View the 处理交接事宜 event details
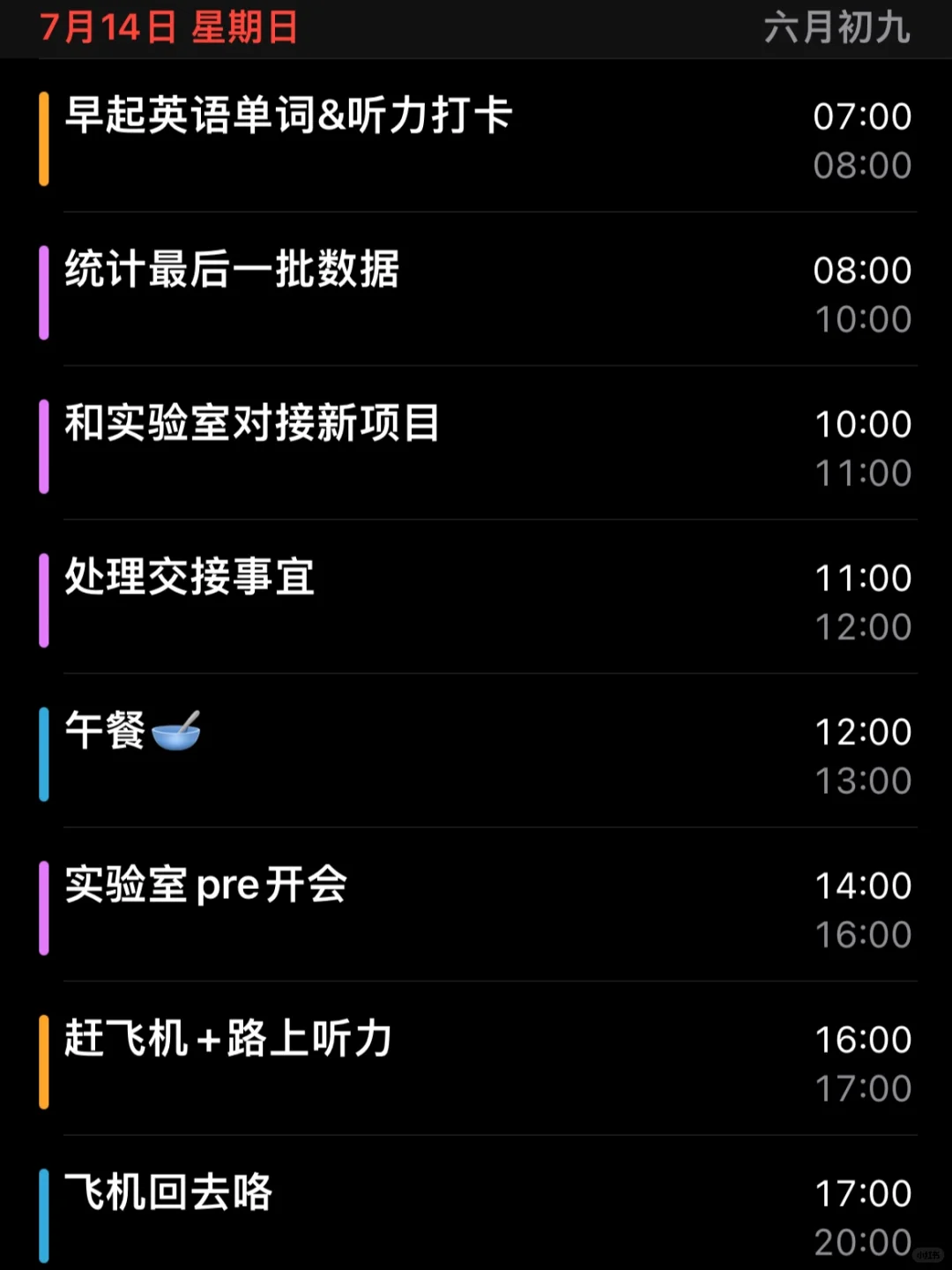952x1270 pixels. pyautogui.click(x=476, y=601)
